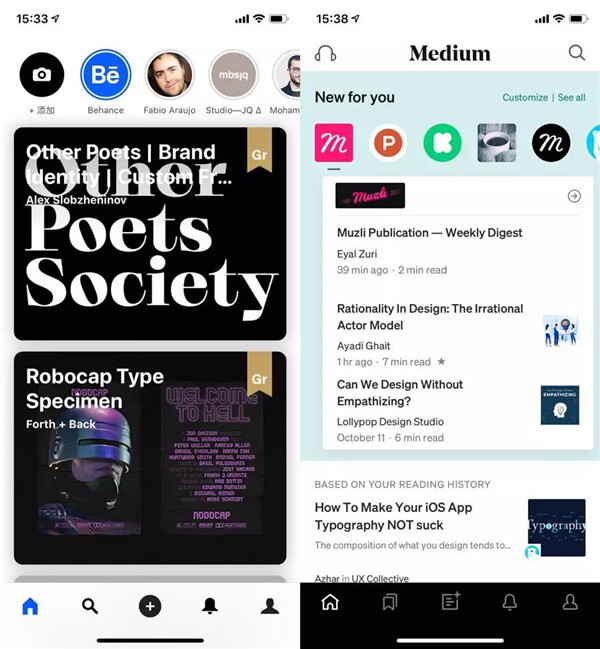Viewport: 600px width, 649px height.
Task: Add a new story with the camera
Action: coord(42,75)
